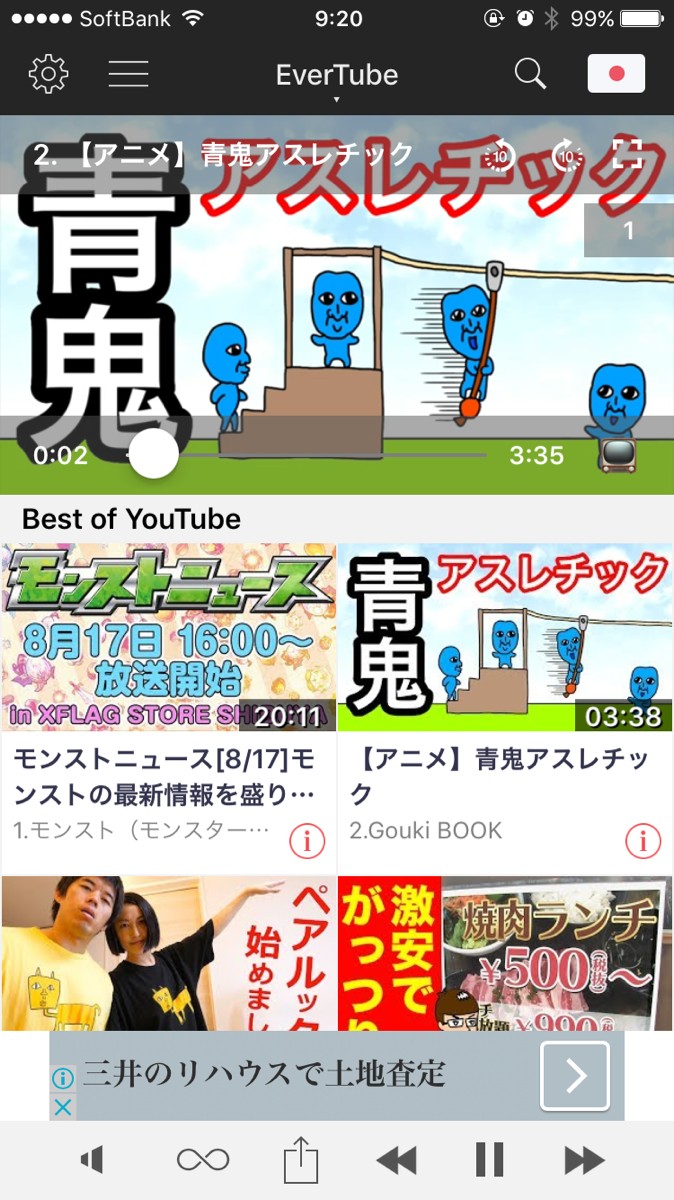Pause the playing video
Viewport: 674px width, 1200px height.
tap(489, 1160)
